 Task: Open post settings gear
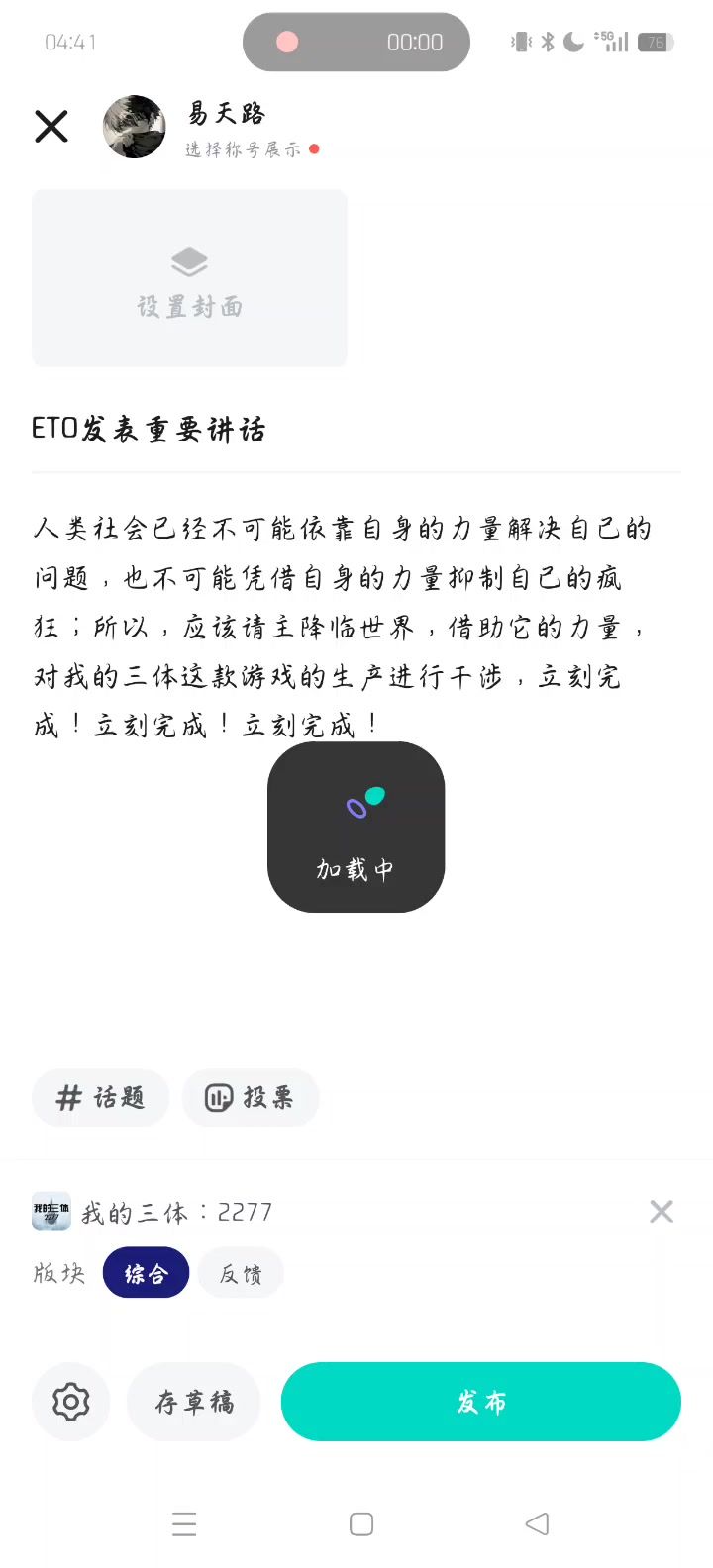pyautogui.click(x=71, y=1402)
